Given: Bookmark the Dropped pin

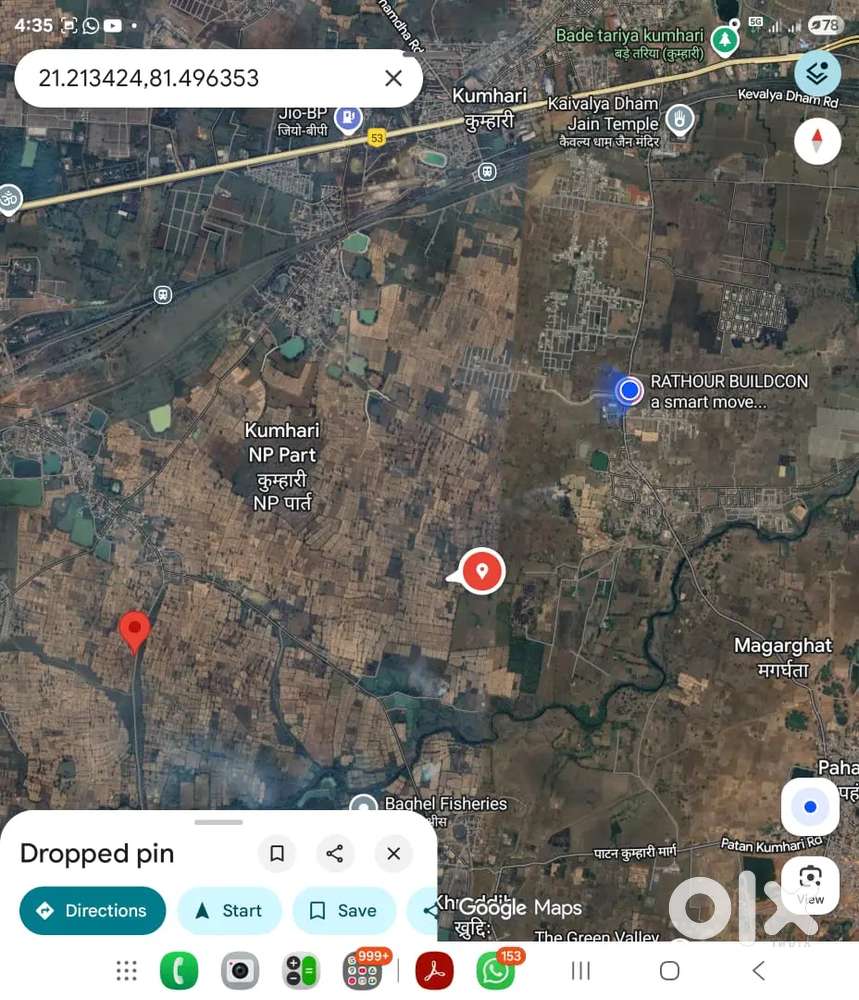Looking at the screenshot, I should pyautogui.click(x=277, y=854).
